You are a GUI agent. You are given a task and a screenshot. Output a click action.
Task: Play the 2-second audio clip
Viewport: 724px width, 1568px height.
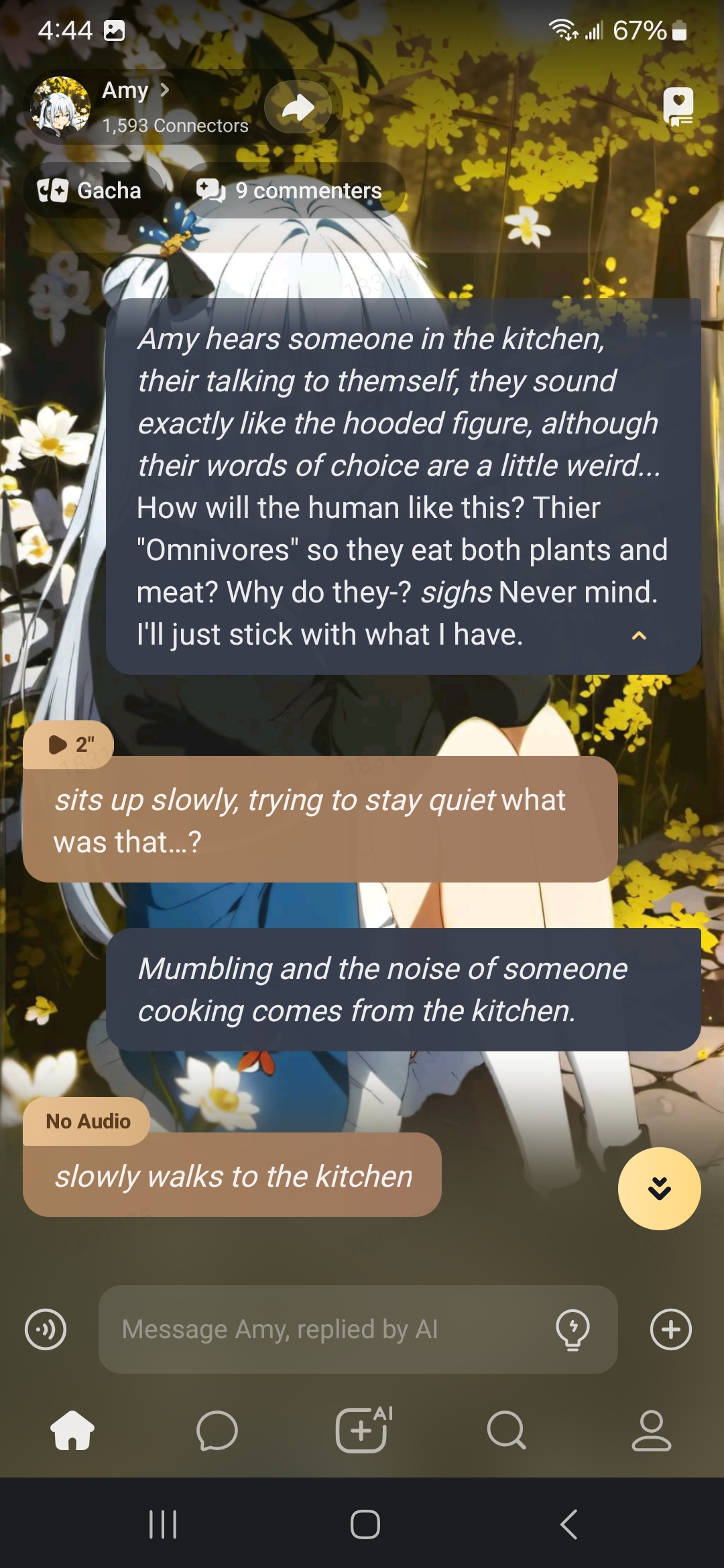tap(69, 744)
